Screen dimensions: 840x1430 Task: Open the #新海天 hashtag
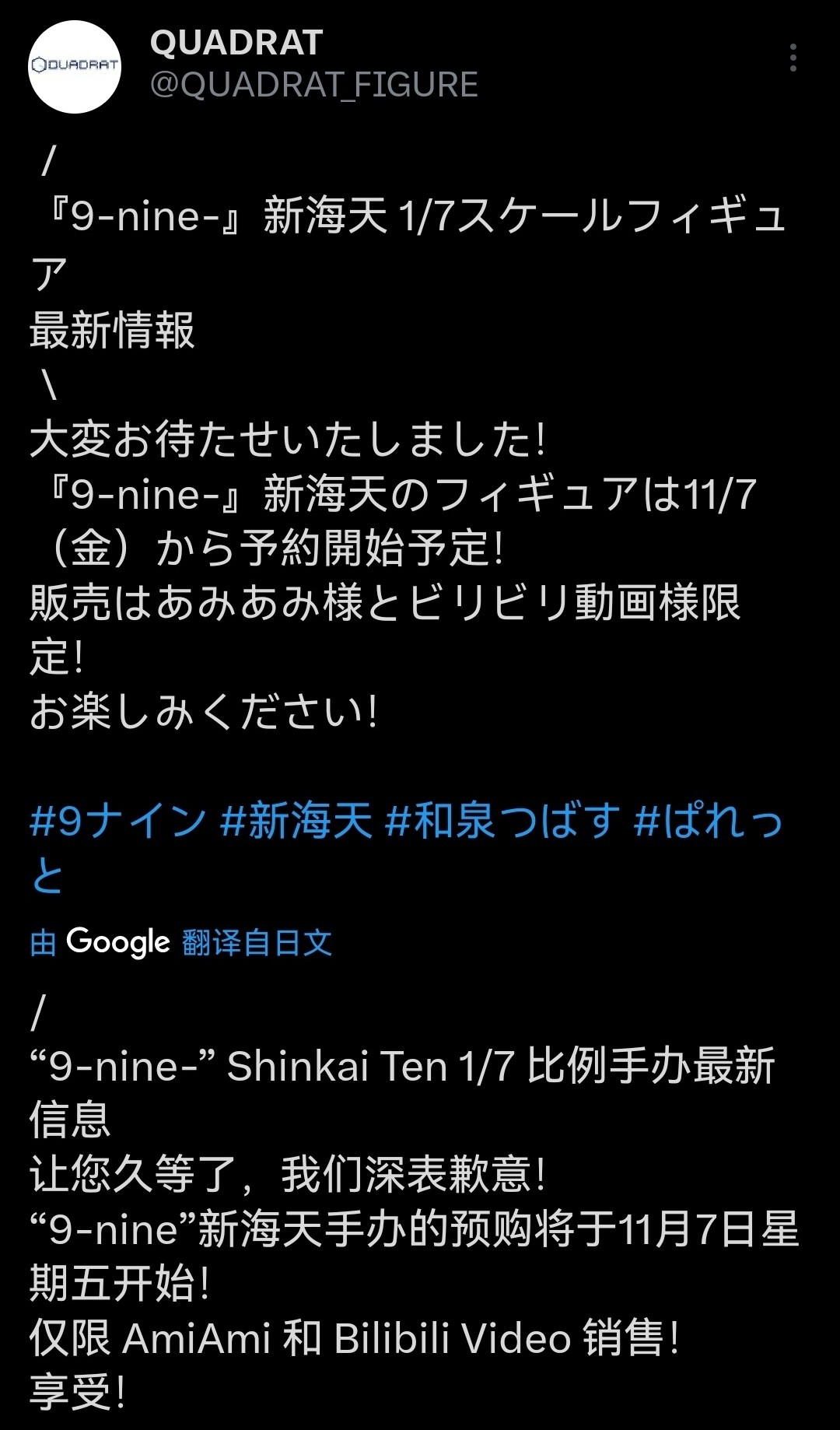(x=296, y=821)
